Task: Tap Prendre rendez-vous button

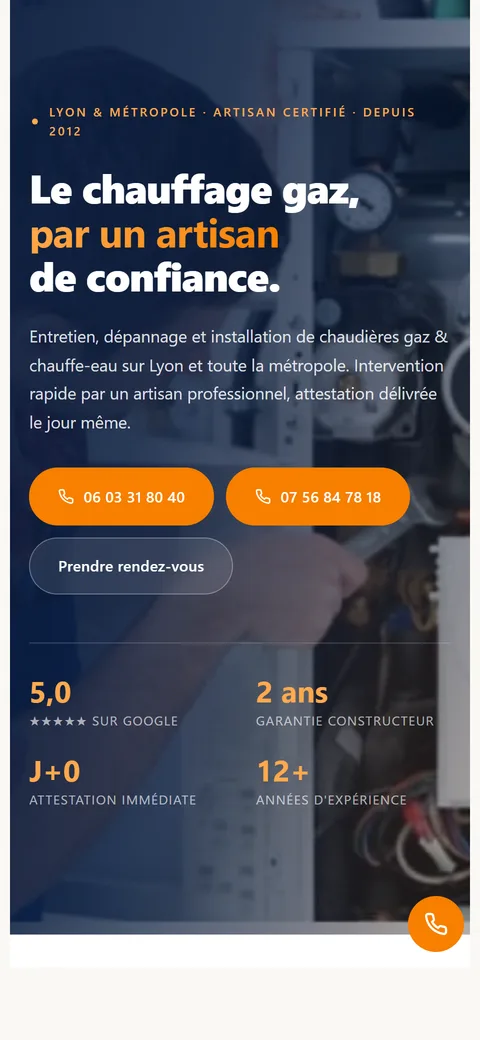Action: (x=131, y=566)
